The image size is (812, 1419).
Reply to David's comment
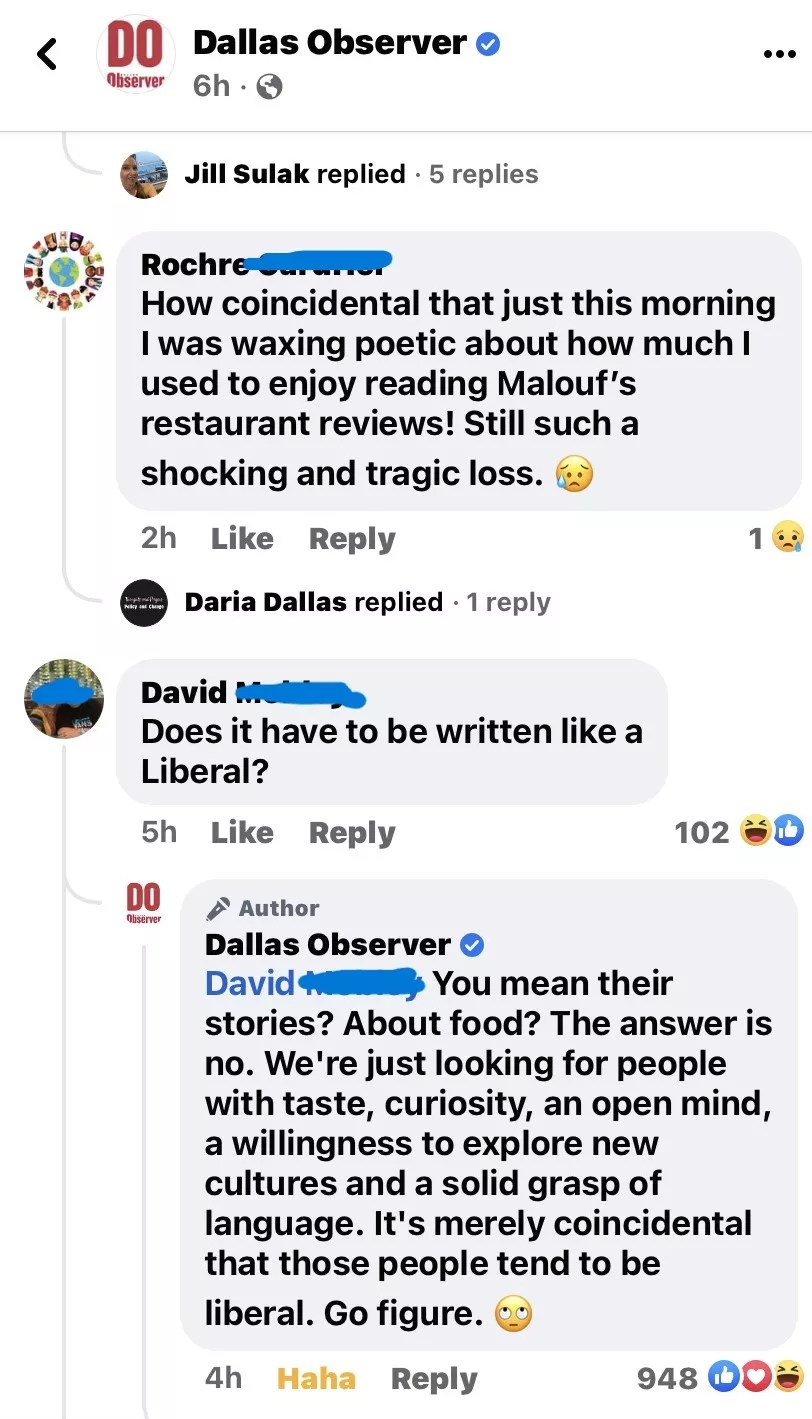coord(352,832)
